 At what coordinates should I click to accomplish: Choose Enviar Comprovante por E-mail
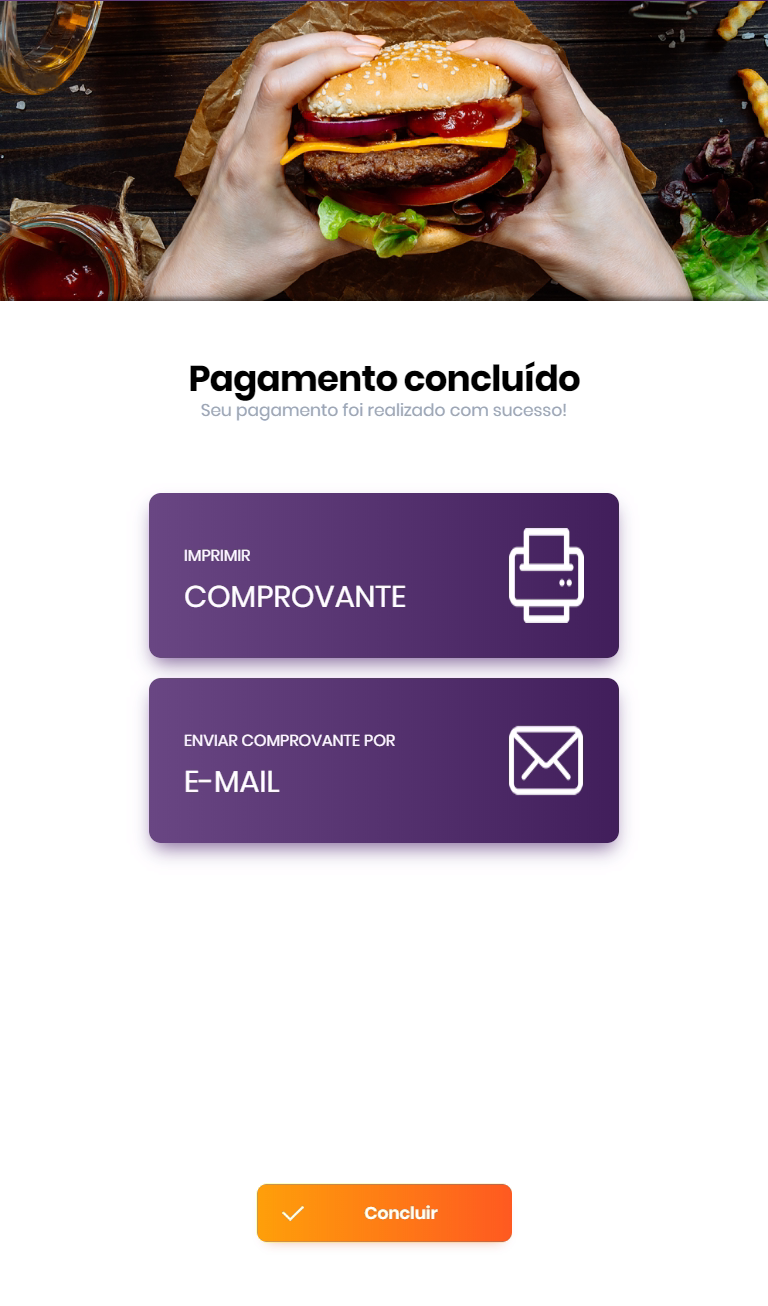pos(384,760)
